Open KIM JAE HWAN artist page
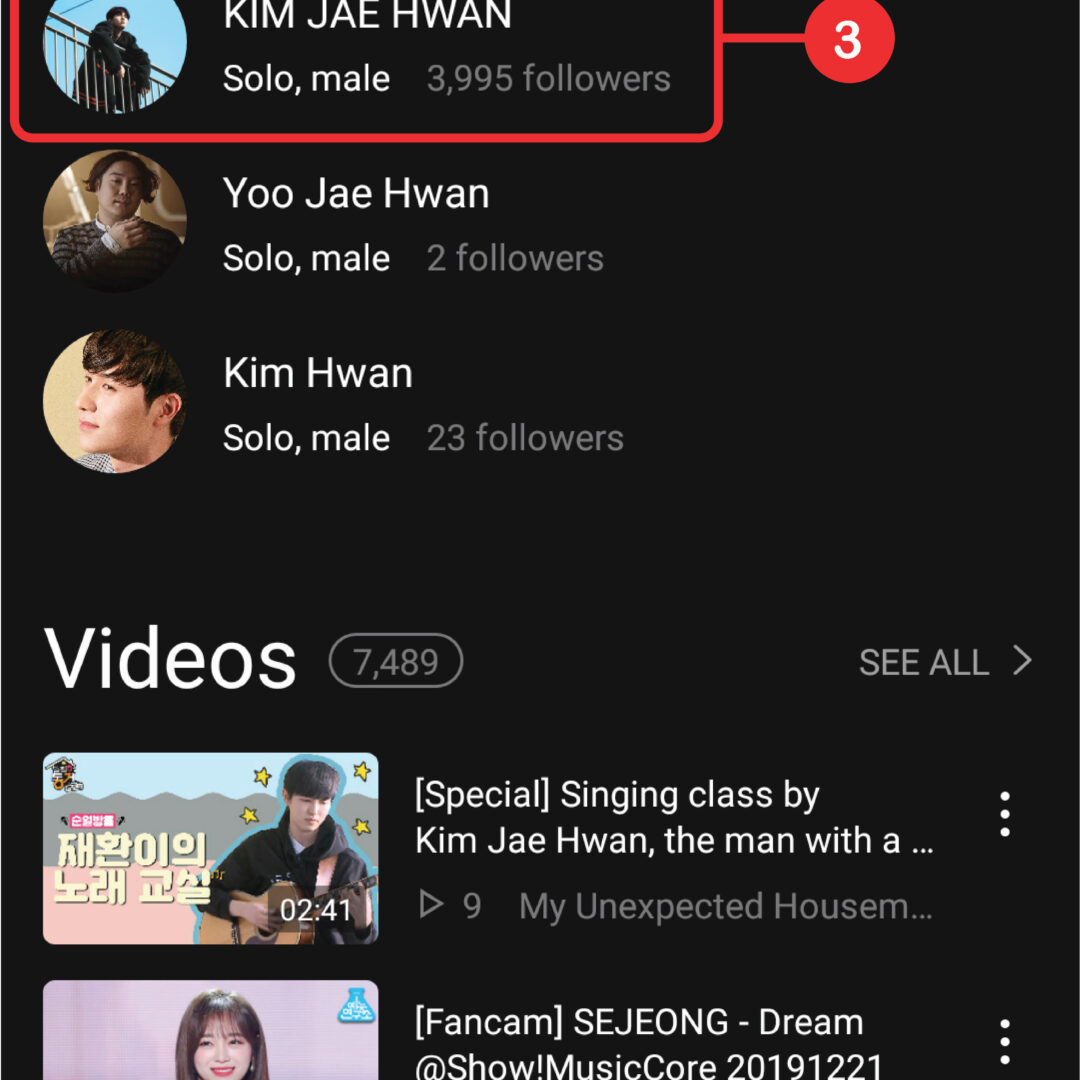 point(366,50)
